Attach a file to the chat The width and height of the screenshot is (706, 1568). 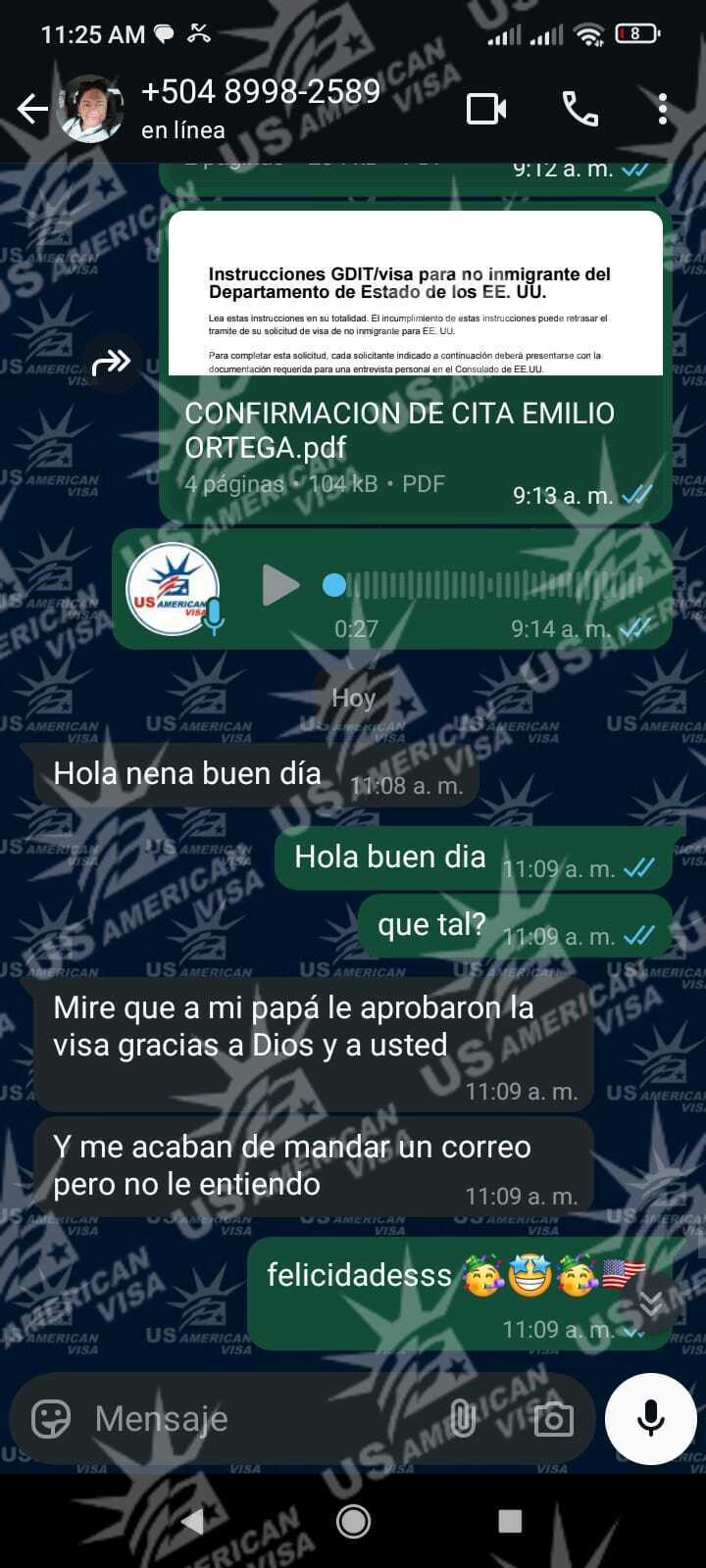pyautogui.click(x=462, y=1418)
